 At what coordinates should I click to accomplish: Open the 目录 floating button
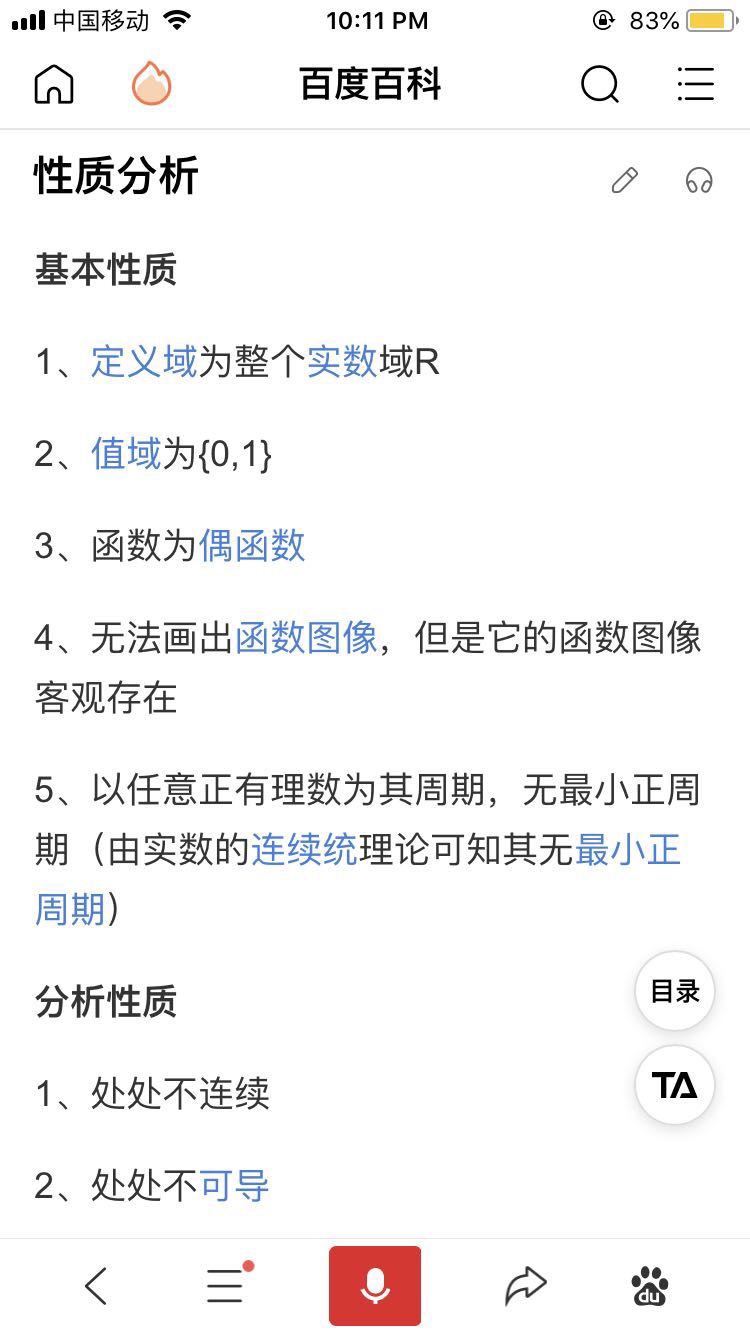click(x=675, y=991)
